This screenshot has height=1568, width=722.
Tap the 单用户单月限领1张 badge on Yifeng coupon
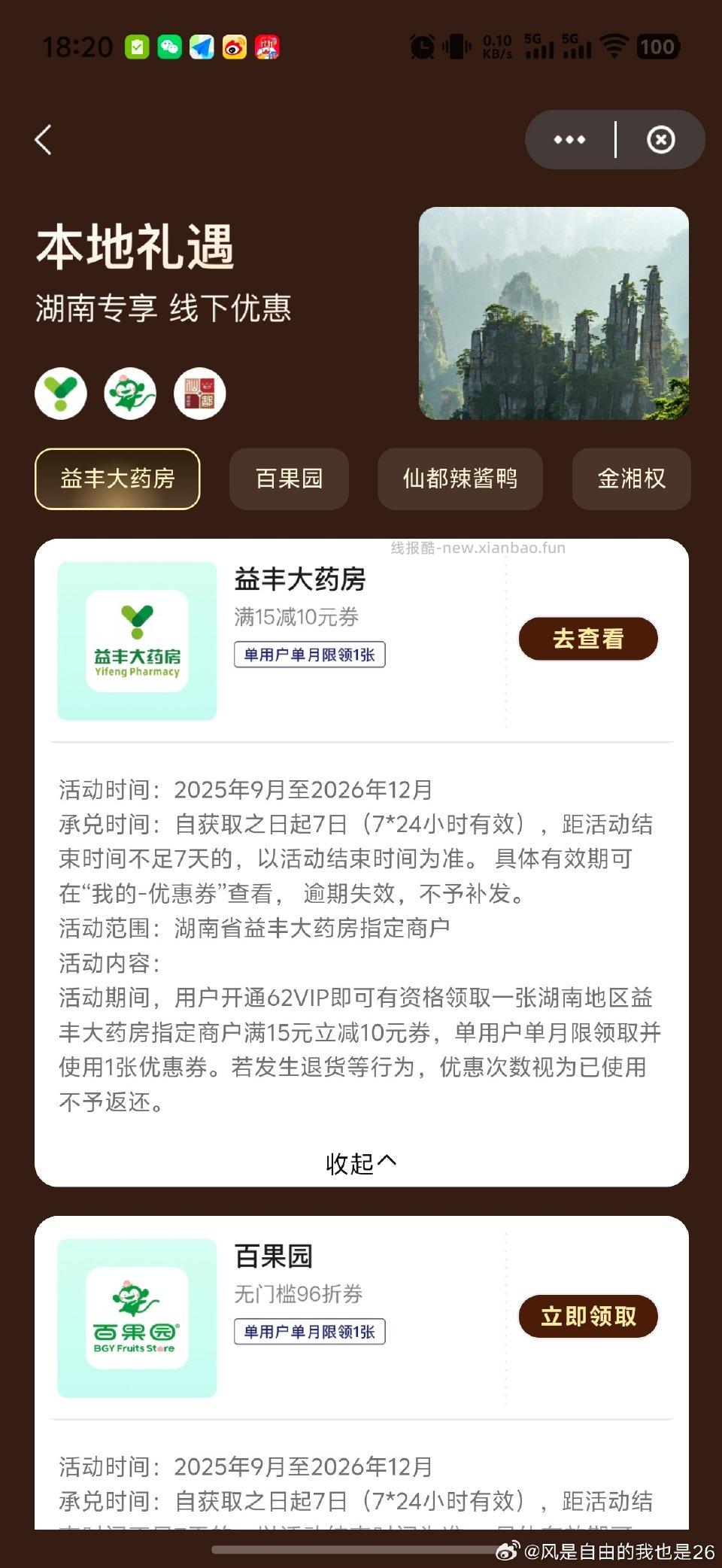[x=310, y=655]
